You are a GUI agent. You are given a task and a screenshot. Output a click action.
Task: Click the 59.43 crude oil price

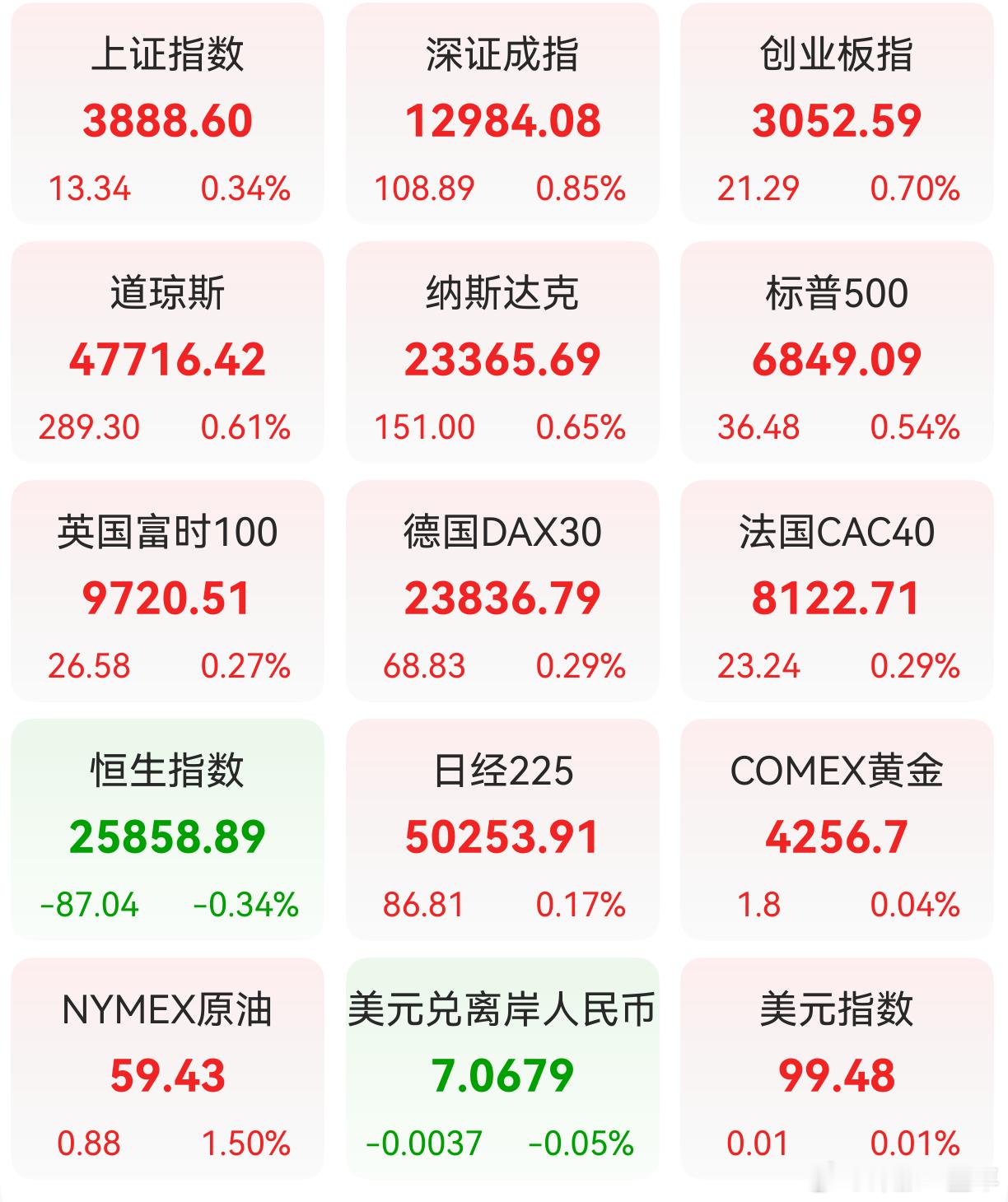click(x=168, y=1074)
